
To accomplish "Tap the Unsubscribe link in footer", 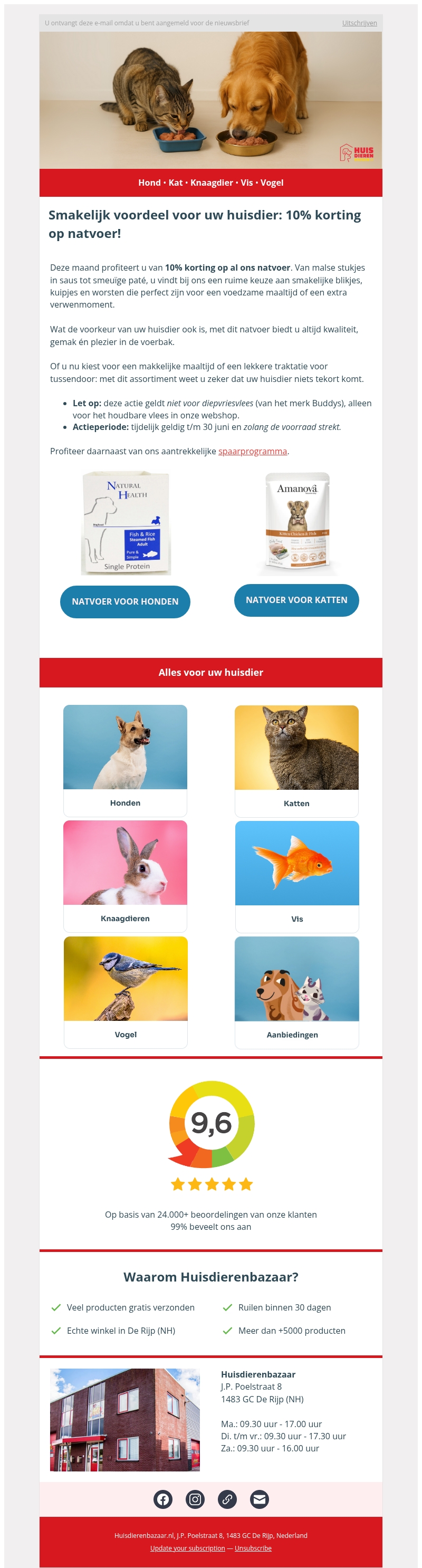I will tap(253, 1548).
